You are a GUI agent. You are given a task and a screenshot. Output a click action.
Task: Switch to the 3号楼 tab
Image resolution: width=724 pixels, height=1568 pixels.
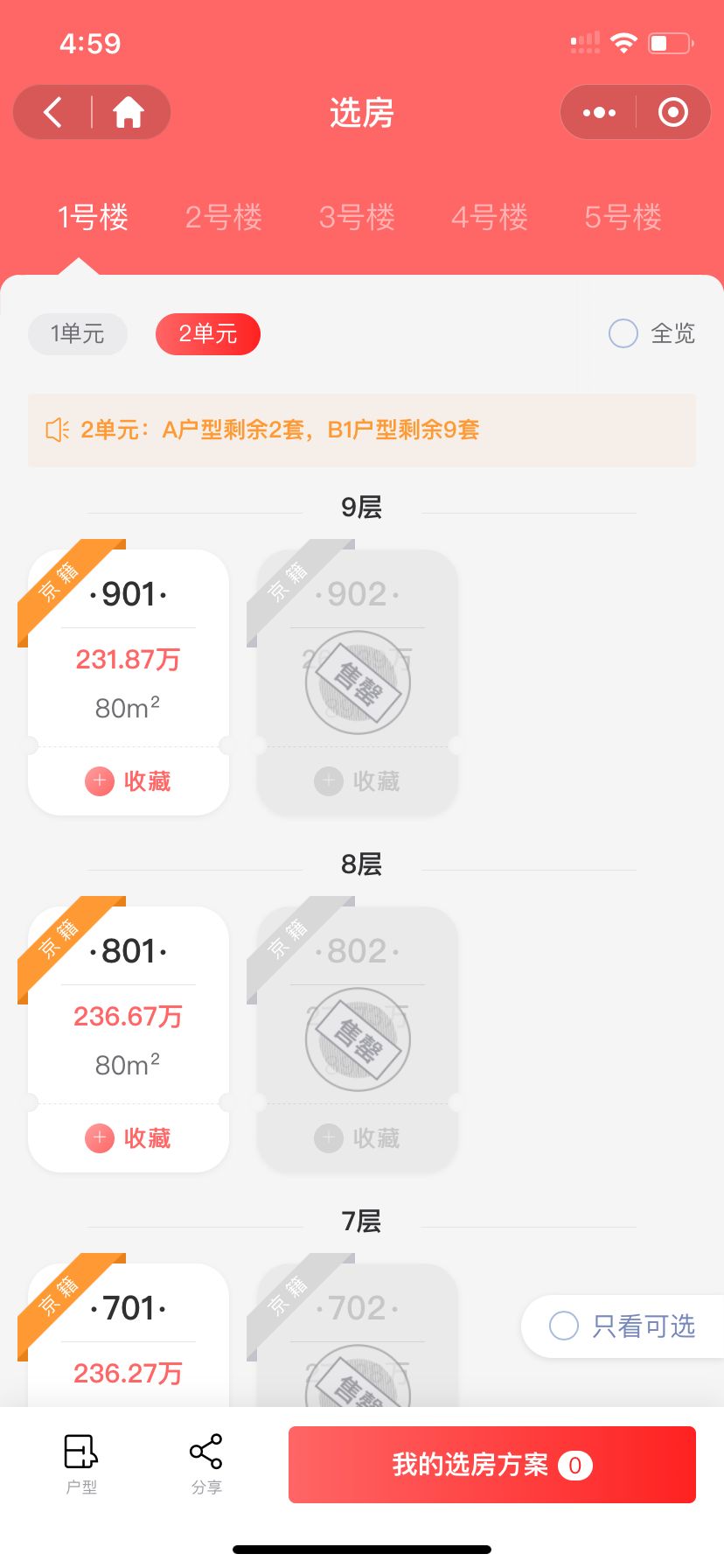357,217
